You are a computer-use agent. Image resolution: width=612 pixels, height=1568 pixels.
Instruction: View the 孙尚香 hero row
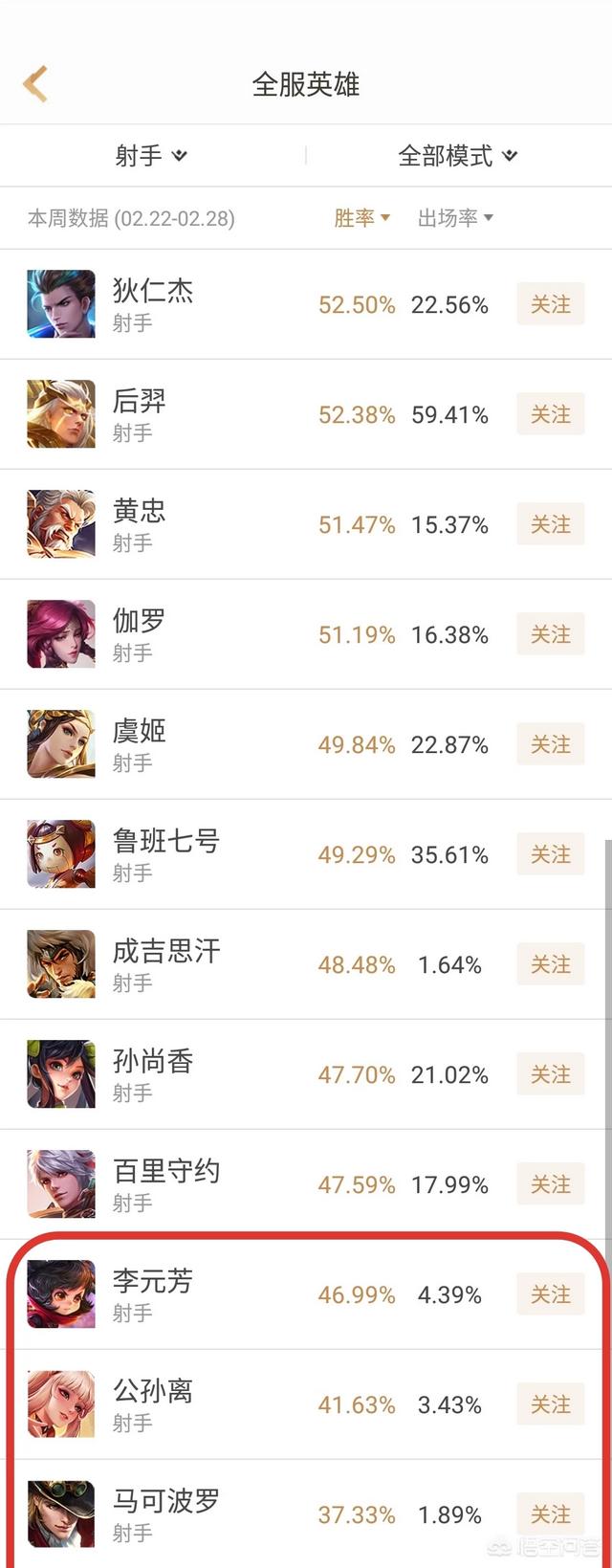click(x=153, y=1073)
